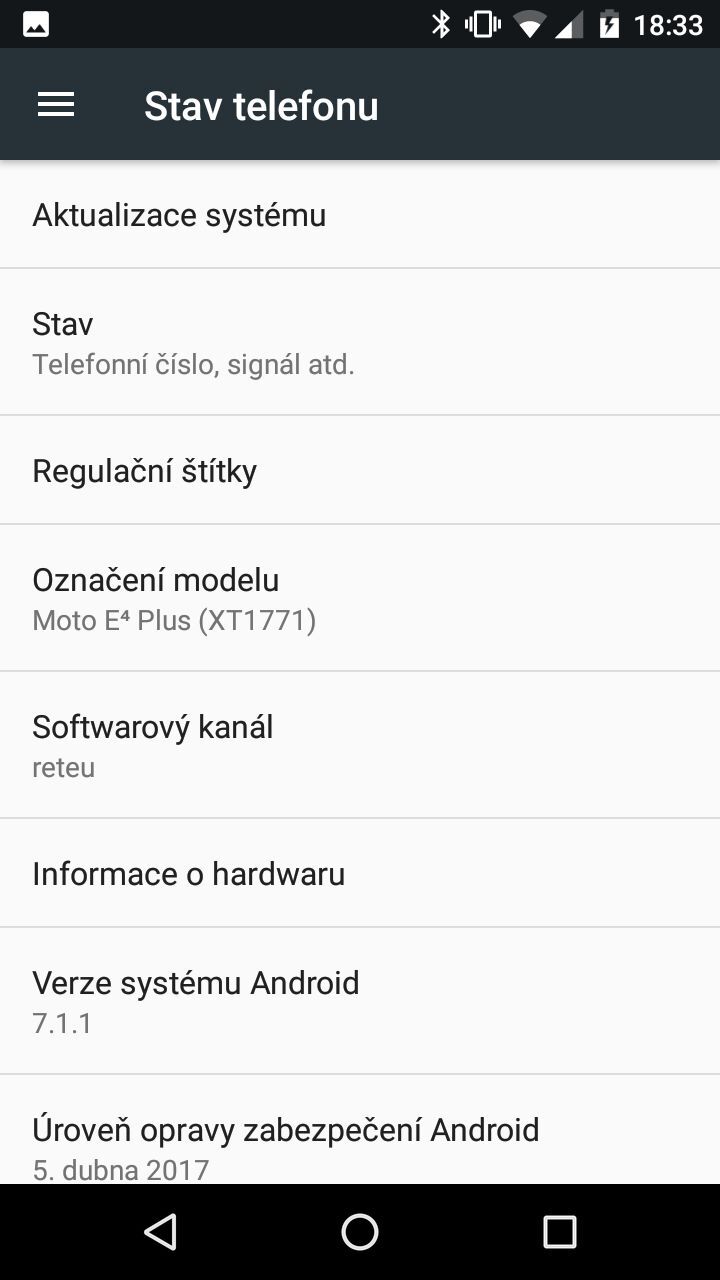This screenshot has width=720, height=1280.
Task: Open Aktualizace systému
Action: tap(360, 214)
